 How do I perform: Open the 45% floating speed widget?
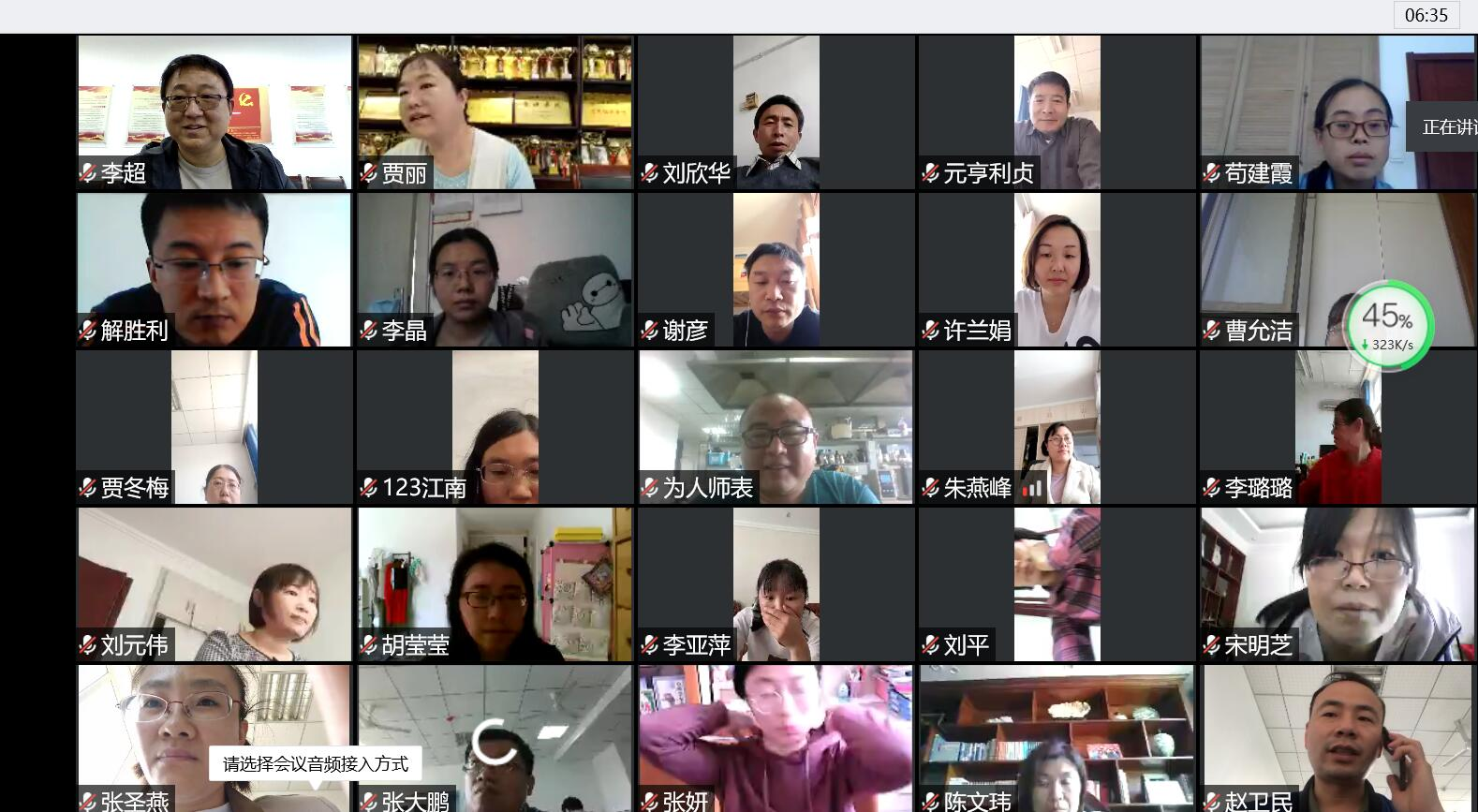point(1388,324)
